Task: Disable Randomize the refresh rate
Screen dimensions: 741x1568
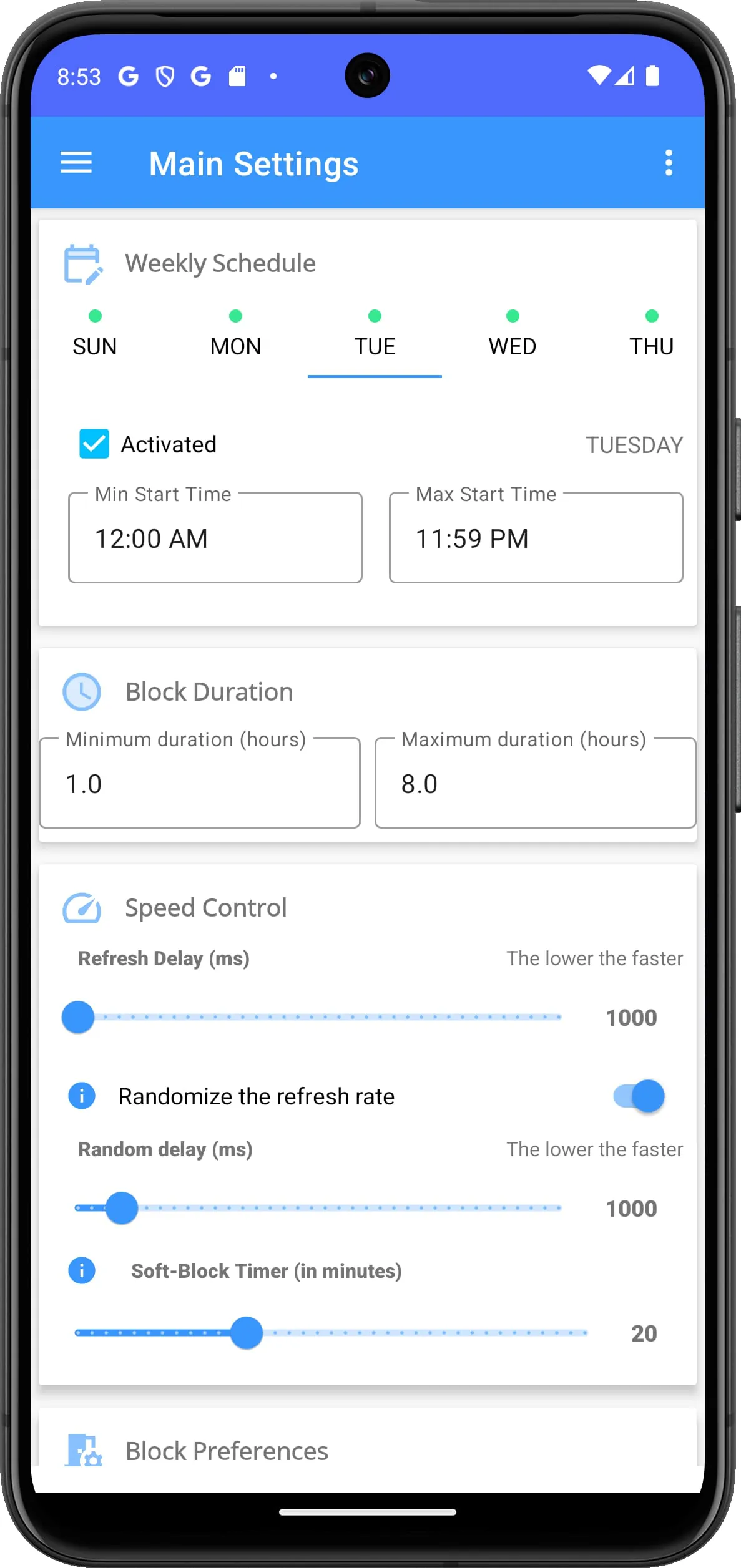Action: pyautogui.click(x=639, y=1096)
